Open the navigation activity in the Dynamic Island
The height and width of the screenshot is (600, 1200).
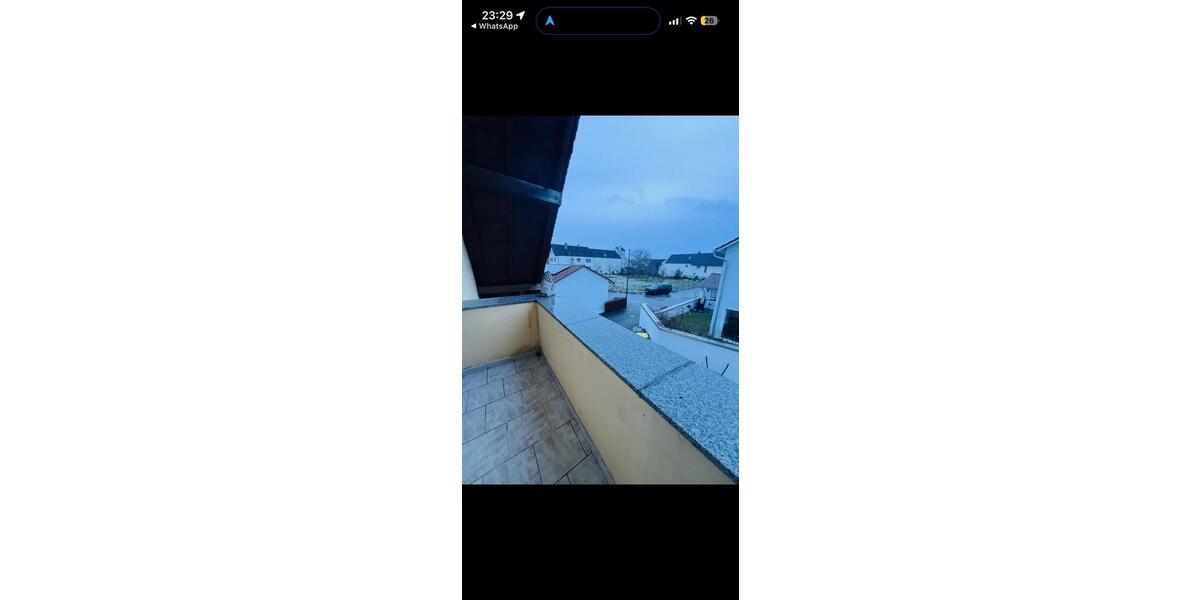(597, 21)
